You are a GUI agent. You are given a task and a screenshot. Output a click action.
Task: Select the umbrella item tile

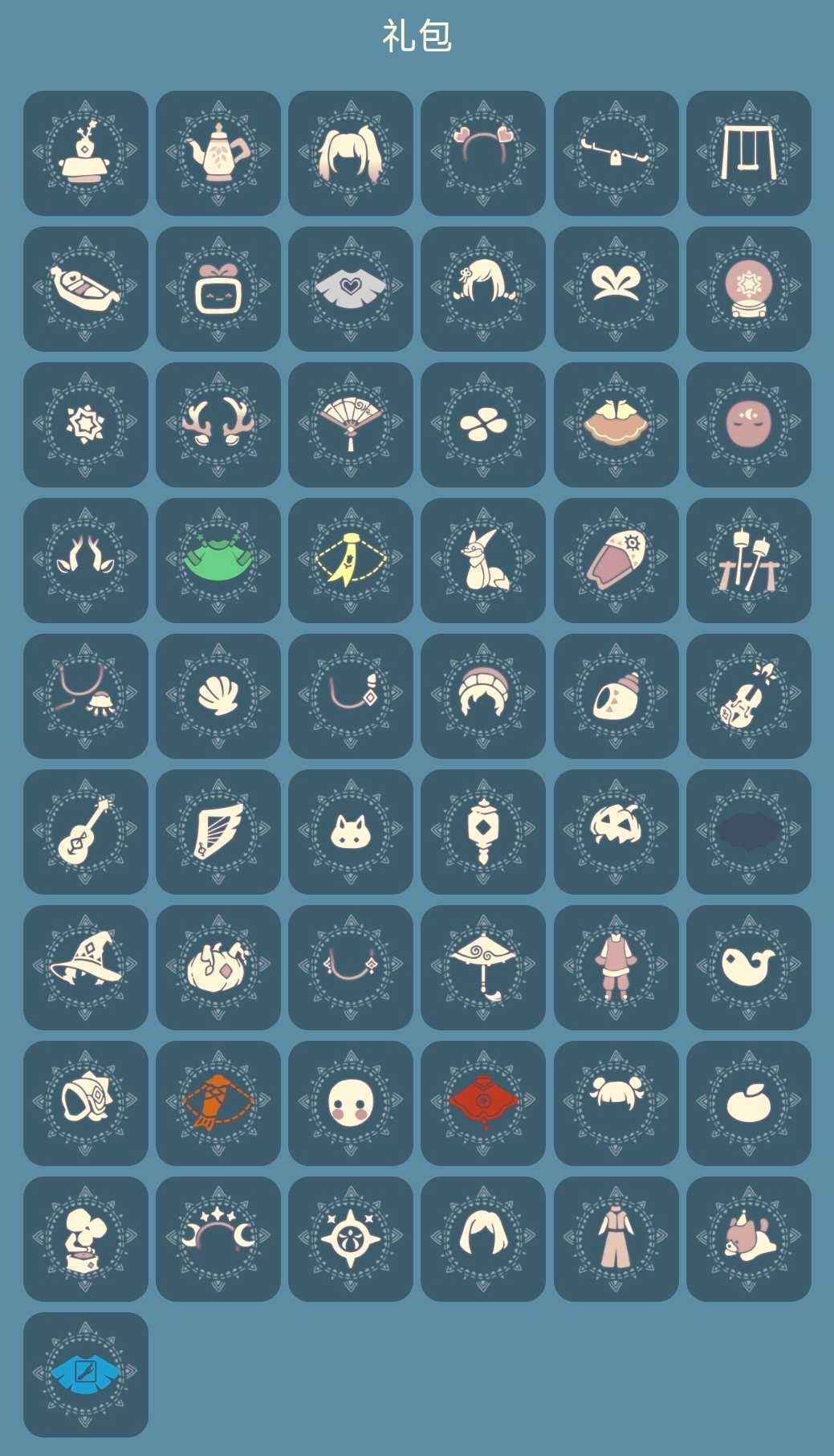tap(483, 967)
